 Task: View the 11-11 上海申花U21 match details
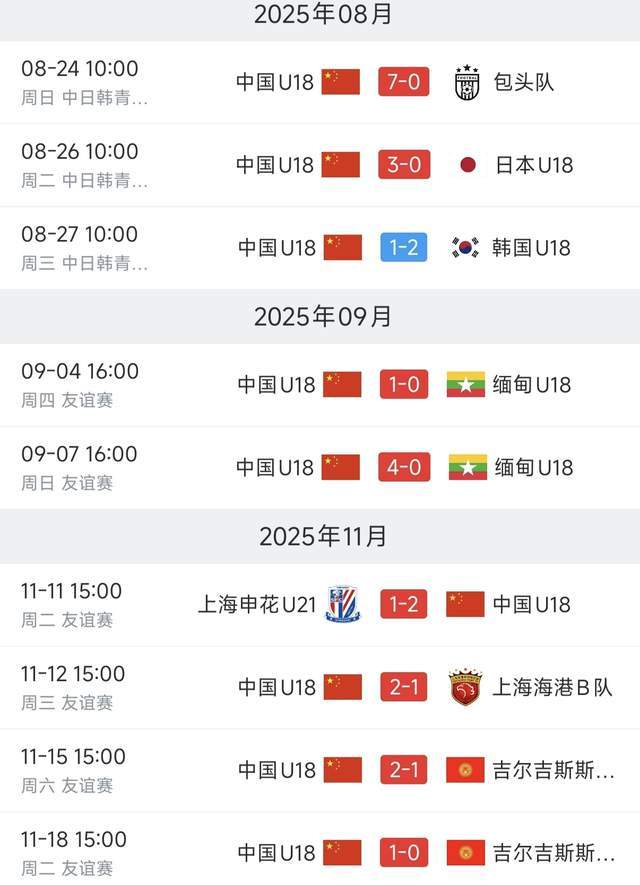(320, 604)
